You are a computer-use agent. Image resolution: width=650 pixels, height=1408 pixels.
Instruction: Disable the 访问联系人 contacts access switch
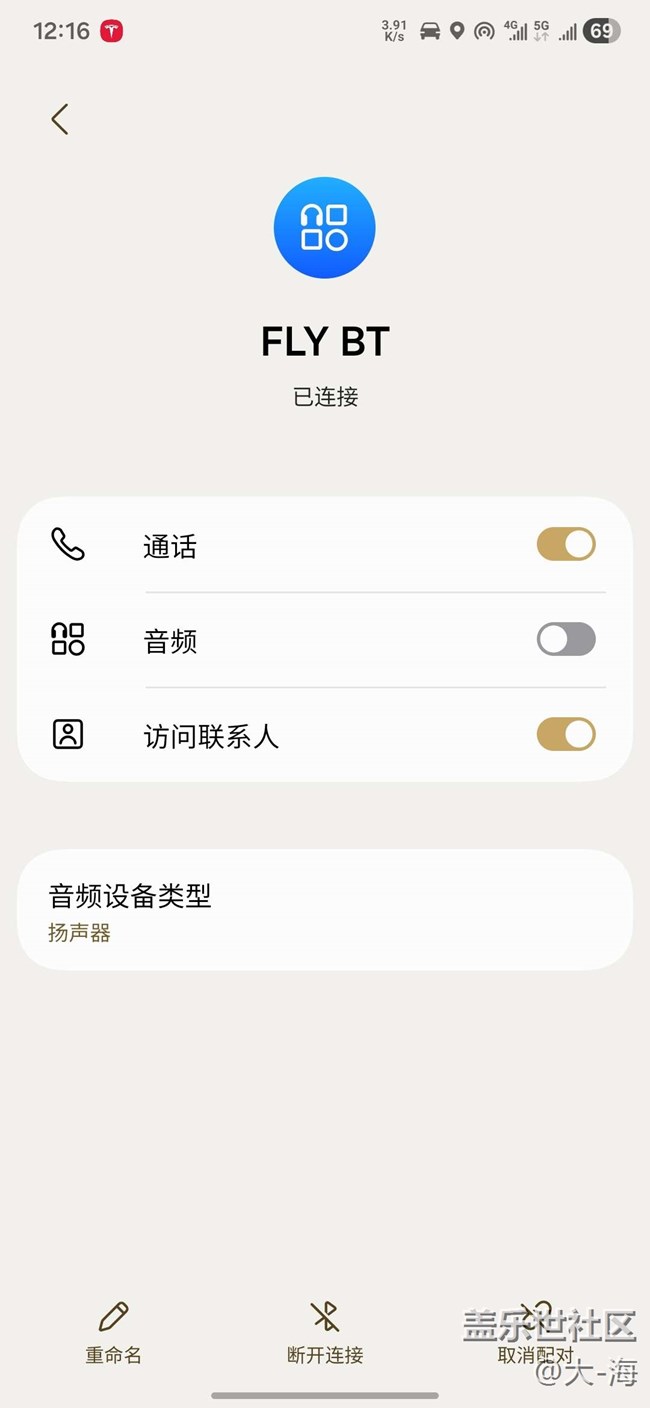[565, 735]
